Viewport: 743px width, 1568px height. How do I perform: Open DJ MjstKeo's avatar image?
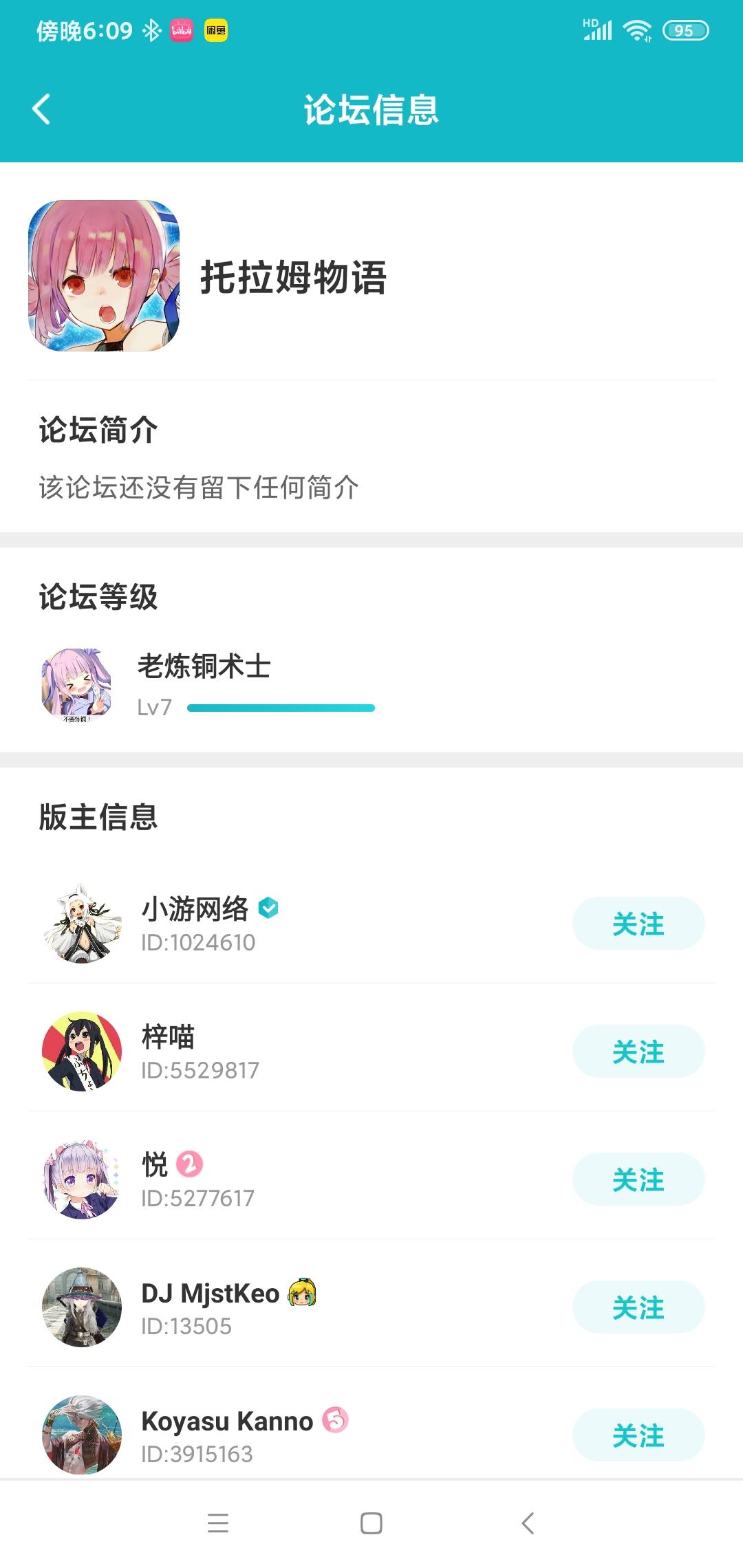coord(80,1307)
